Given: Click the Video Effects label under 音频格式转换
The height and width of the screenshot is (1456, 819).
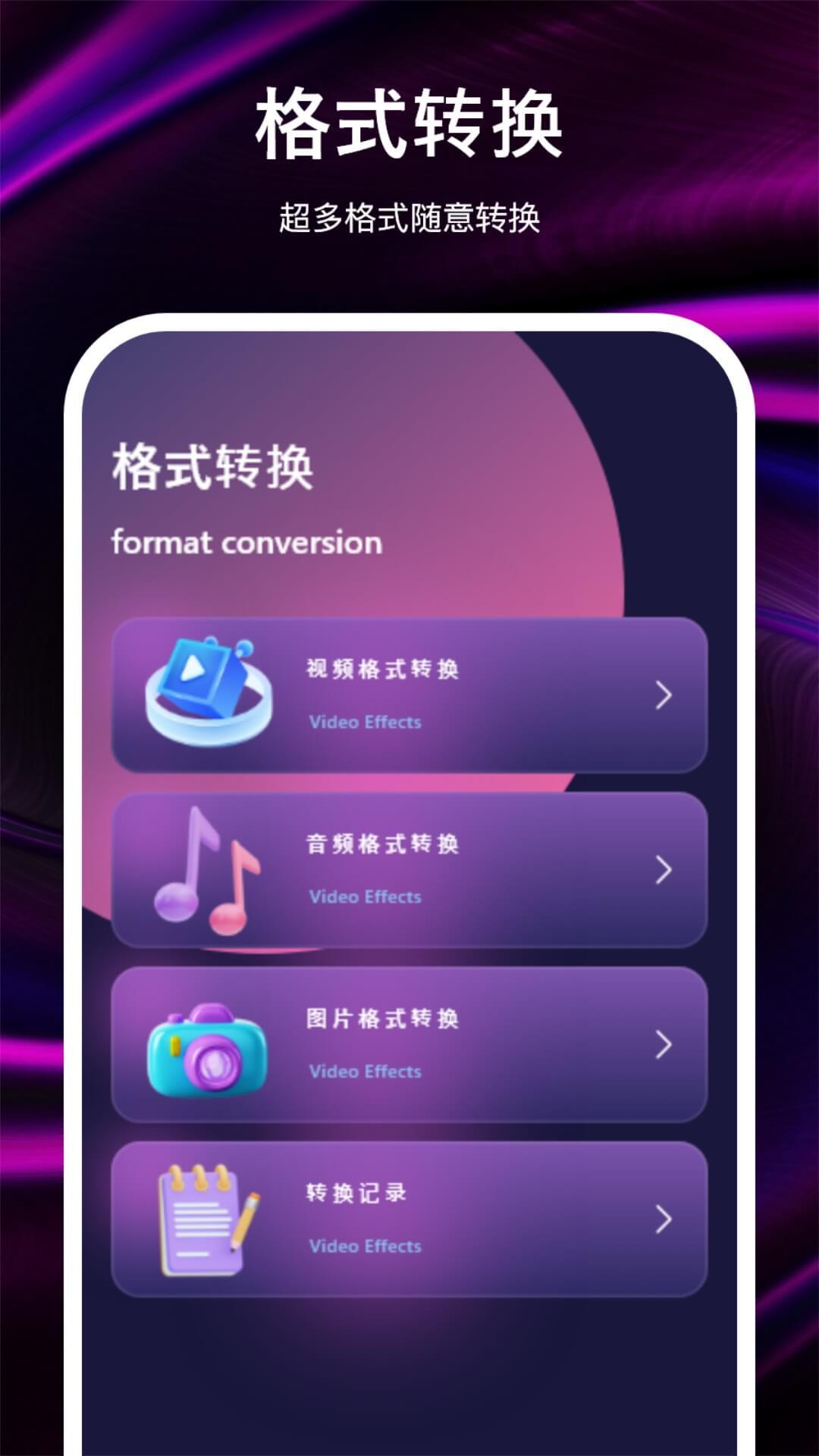Looking at the screenshot, I should coord(364,897).
